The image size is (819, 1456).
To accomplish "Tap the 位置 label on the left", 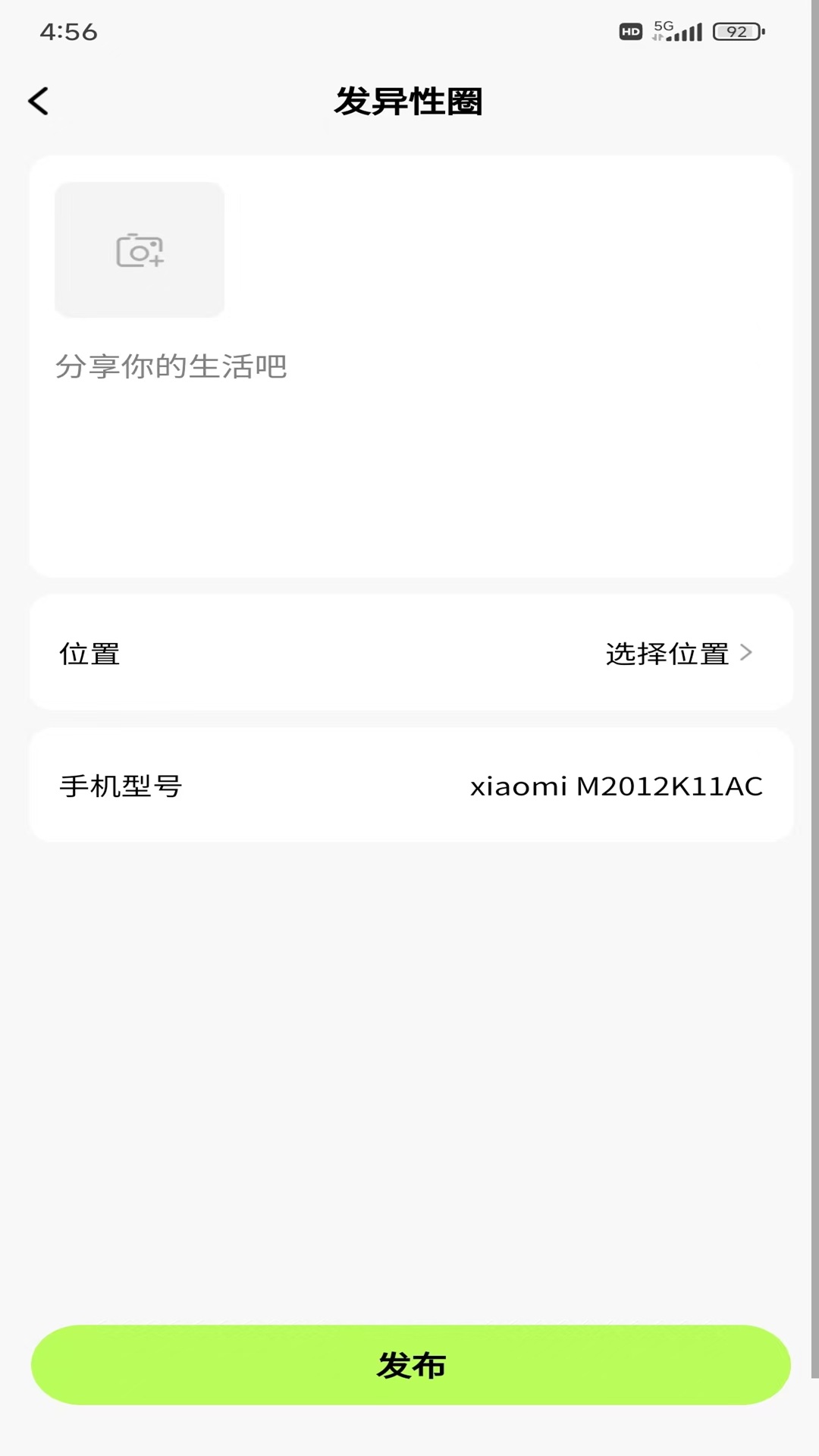I will 89,653.
